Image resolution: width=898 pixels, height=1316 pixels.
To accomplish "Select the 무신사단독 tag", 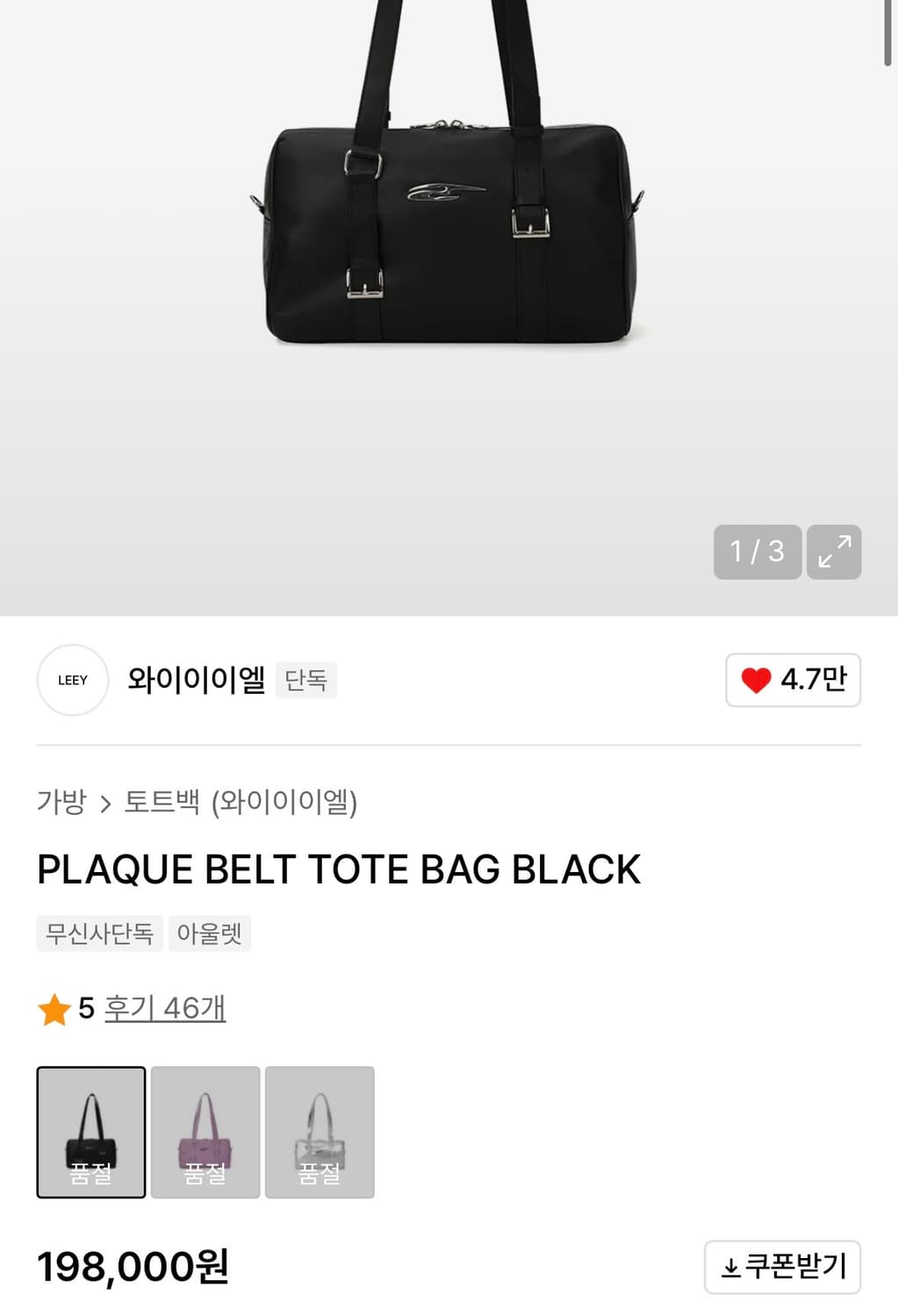I will coord(98,933).
